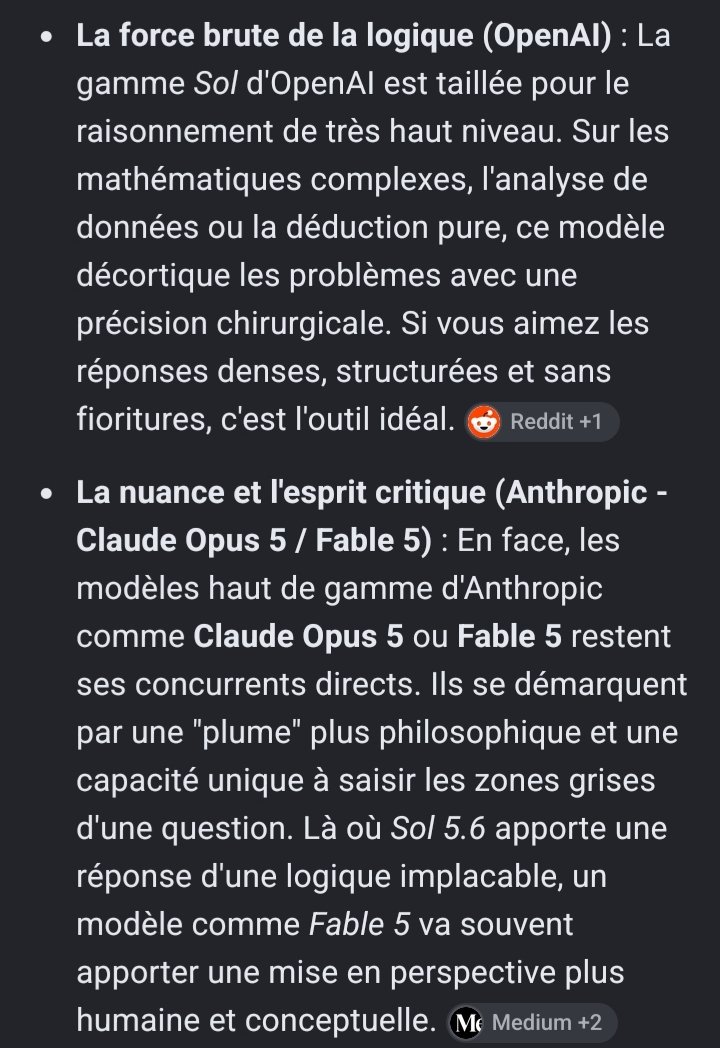Open the Medium +2 source chip
The height and width of the screenshot is (1048, 720).
pyautogui.click(x=532, y=1022)
